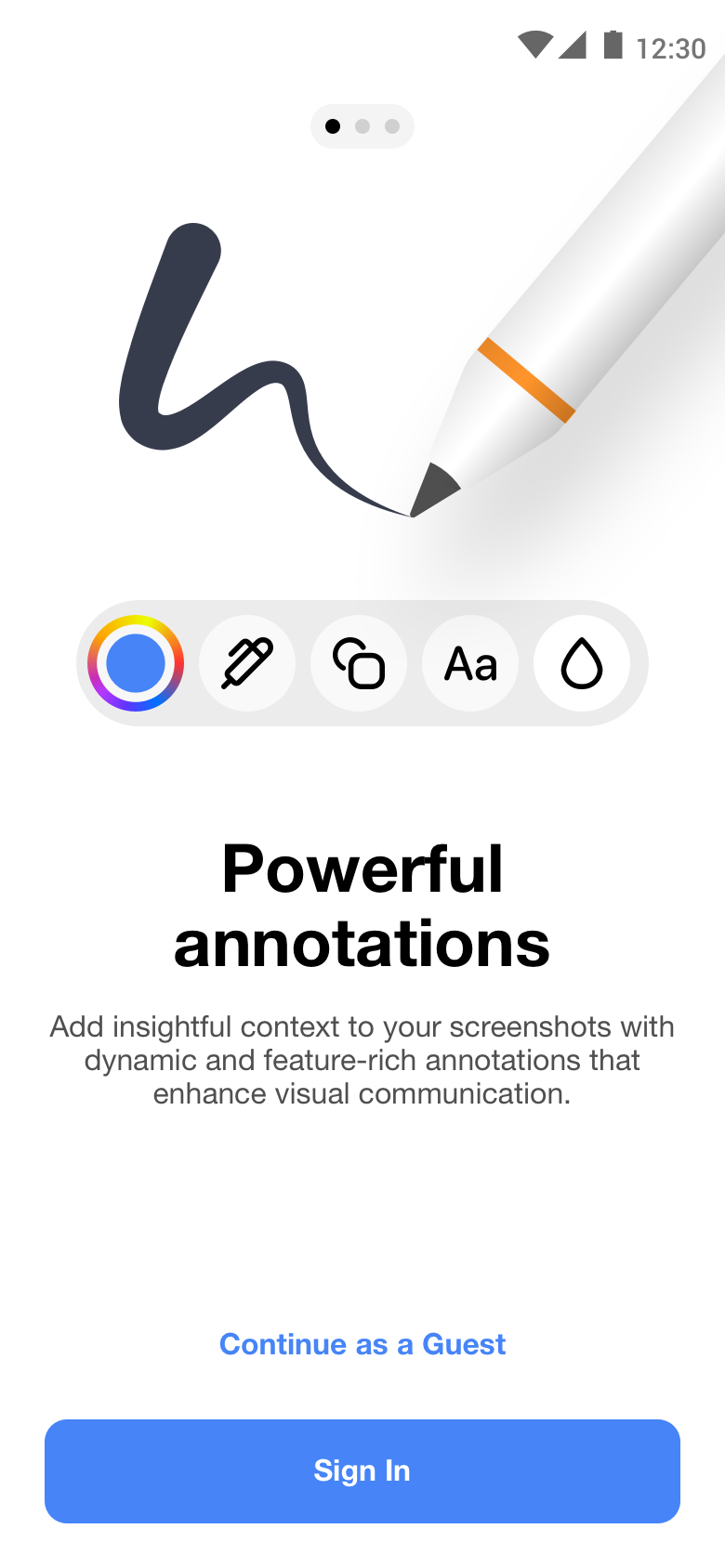Select the second page indicator dot
The height and width of the screenshot is (1568, 725).
[362, 126]
